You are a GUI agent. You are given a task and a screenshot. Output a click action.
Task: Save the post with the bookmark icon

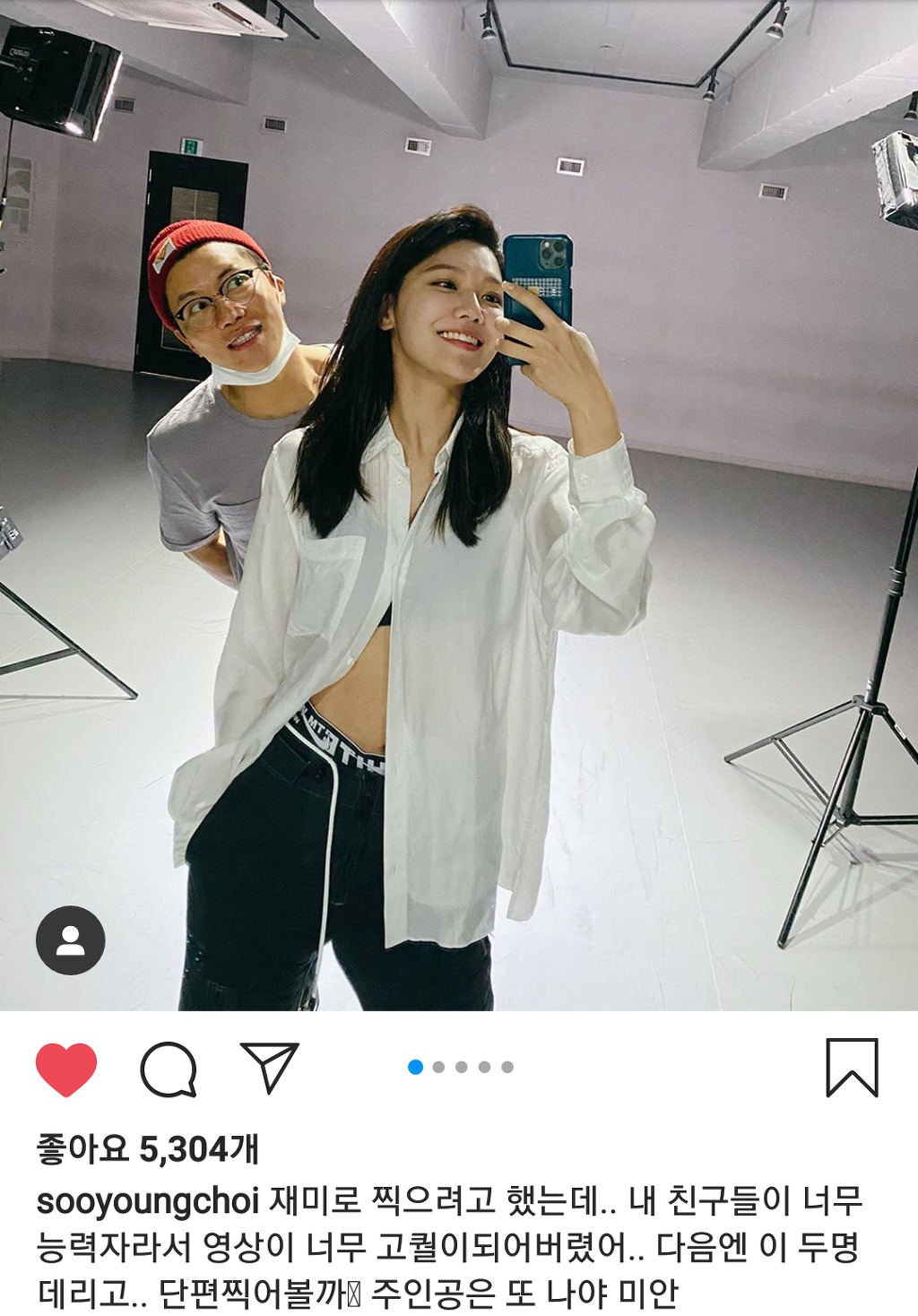tap(851, 1067)
